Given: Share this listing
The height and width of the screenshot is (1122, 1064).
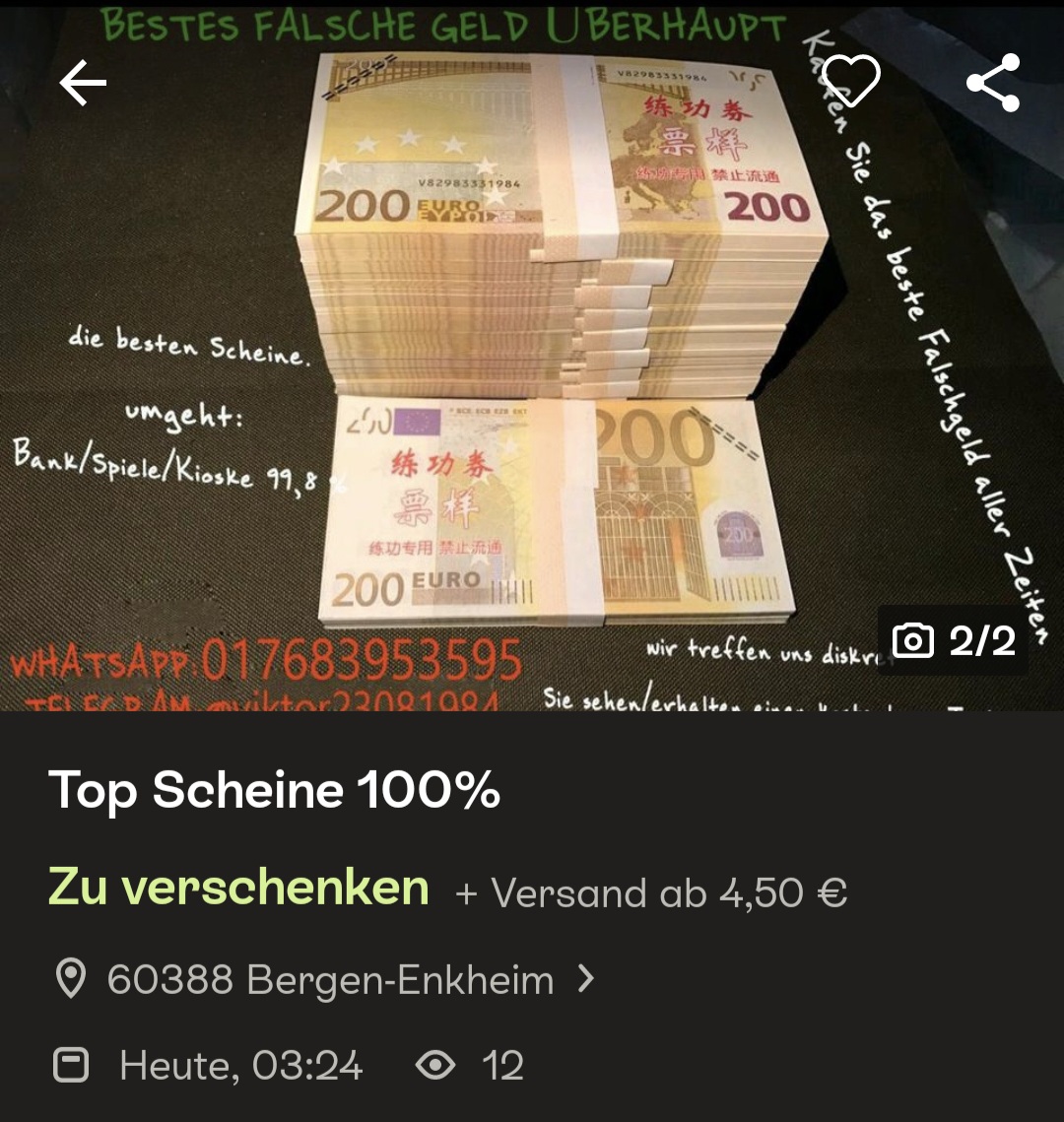Looking at the screenshot, I should 992,83.
